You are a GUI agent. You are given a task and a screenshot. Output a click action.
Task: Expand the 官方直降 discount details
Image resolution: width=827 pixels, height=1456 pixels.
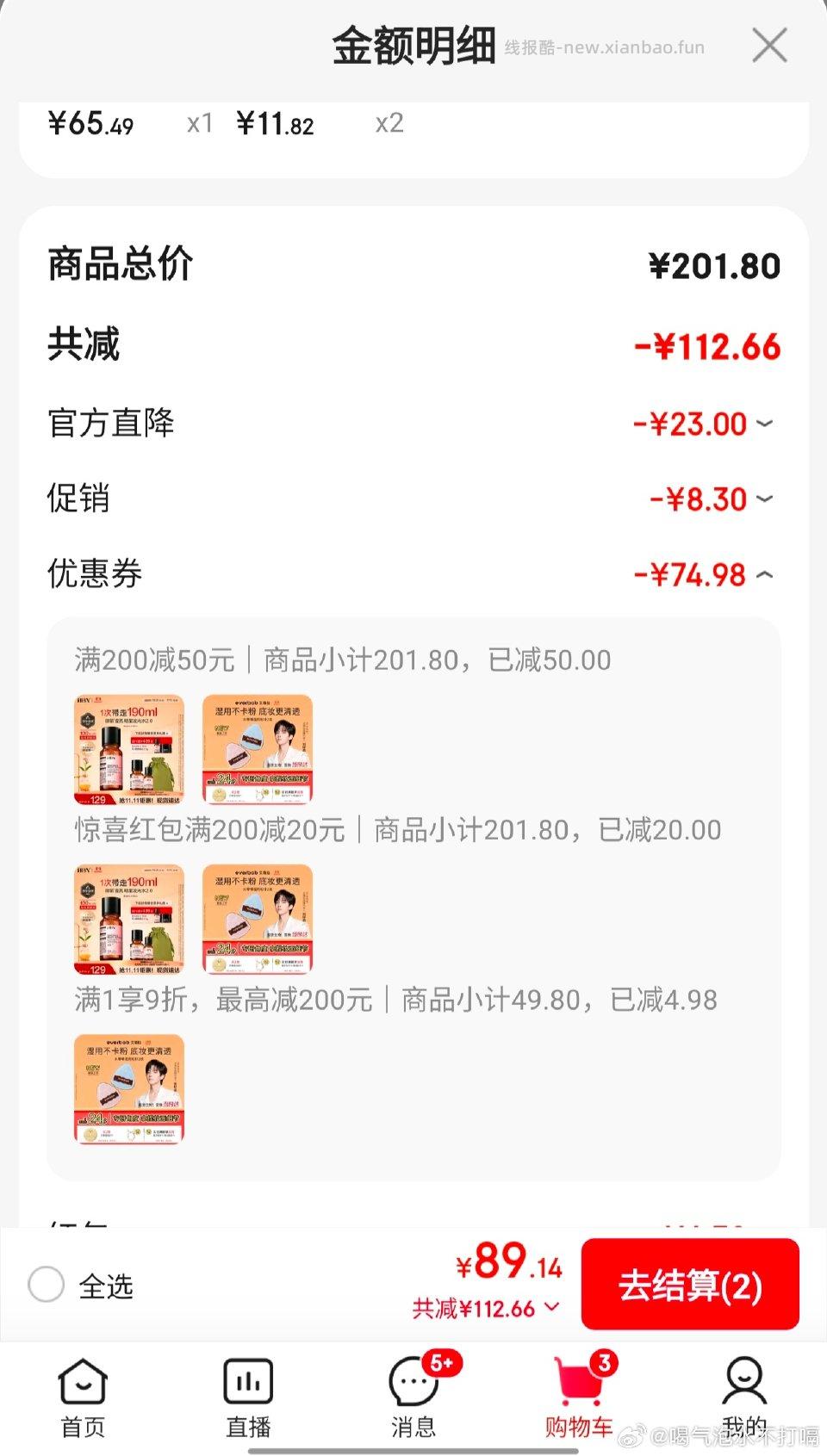click(x=762, y=424)
